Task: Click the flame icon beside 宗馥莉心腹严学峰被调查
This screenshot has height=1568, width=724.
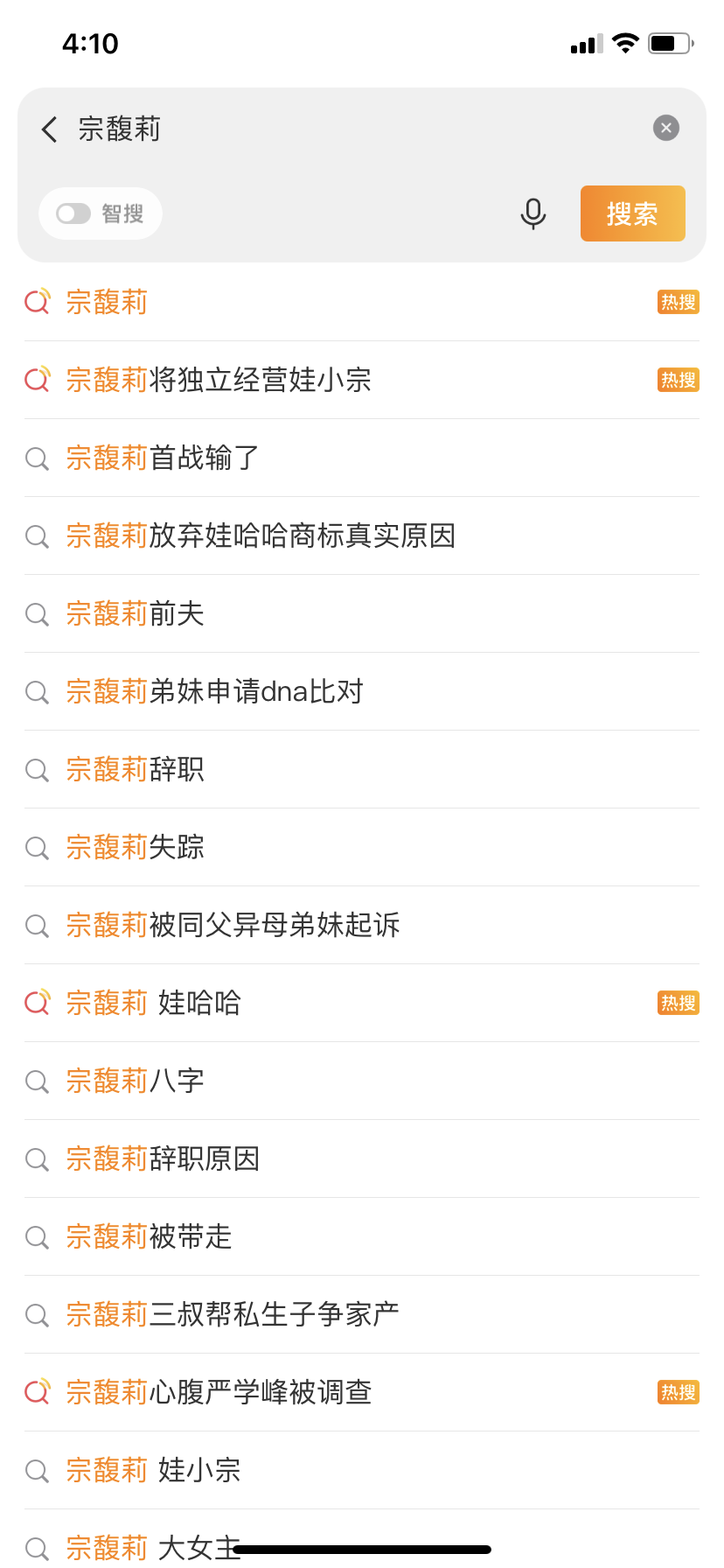Action: tap(36, 1391)
